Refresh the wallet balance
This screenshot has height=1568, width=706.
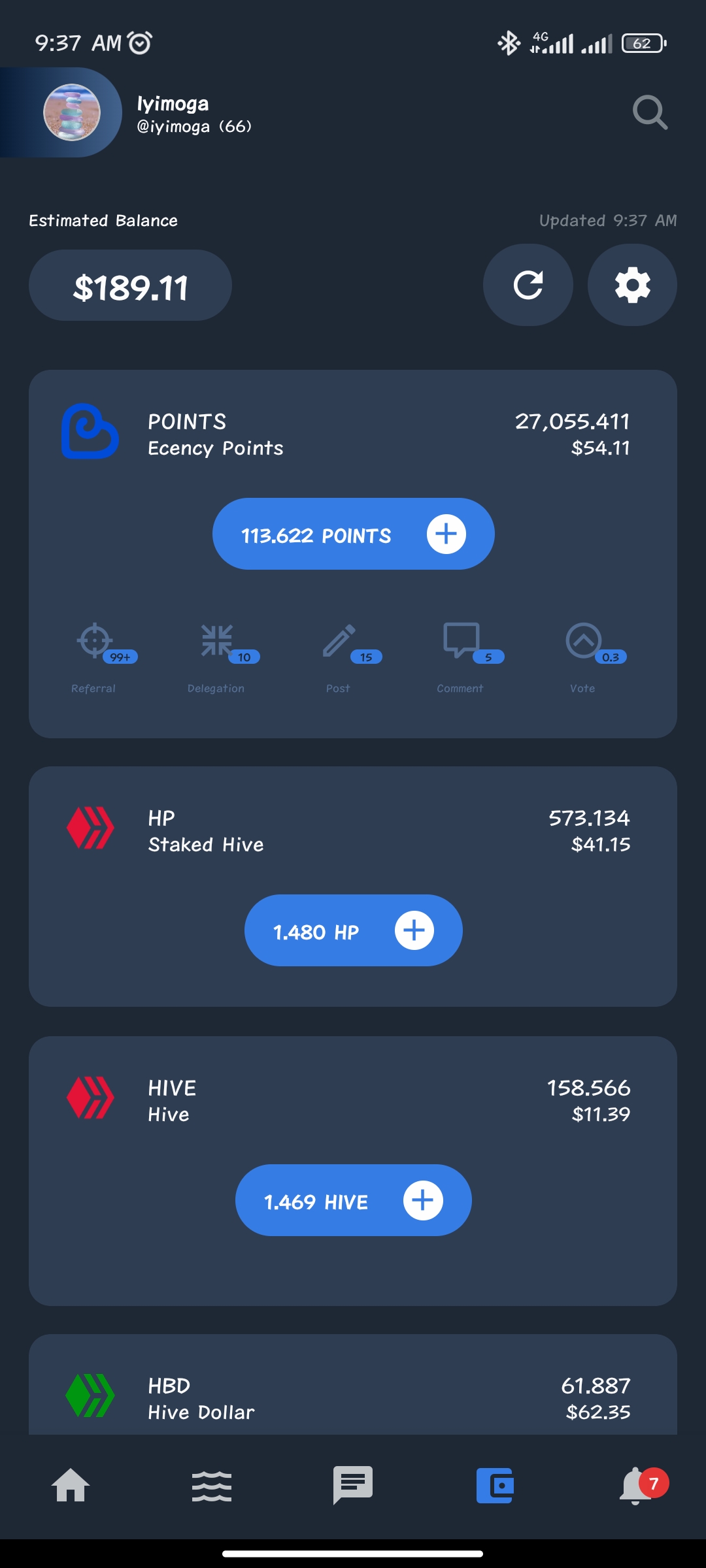(x=528, y=285)
